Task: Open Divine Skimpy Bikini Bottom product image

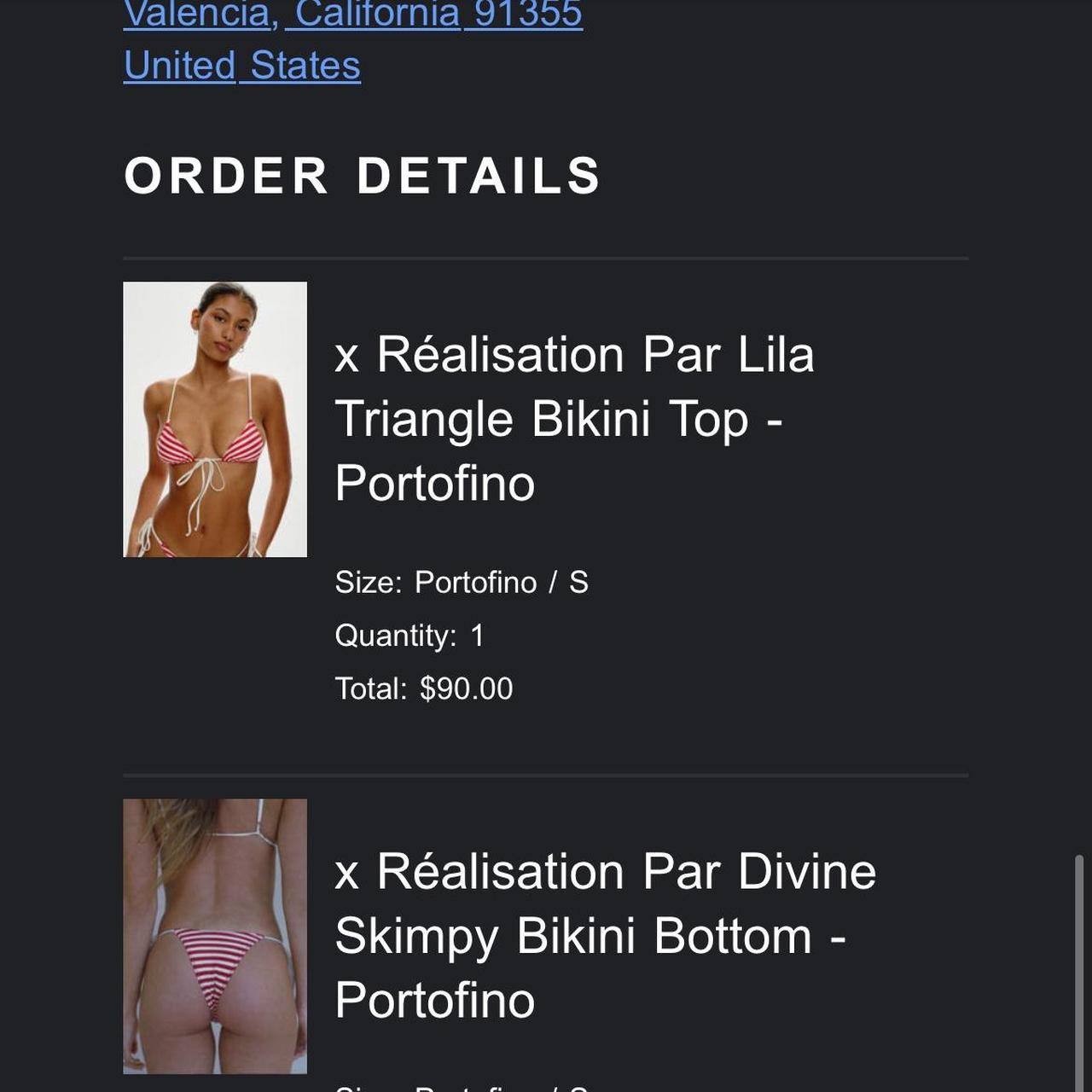Action: pyautogui.click(x=215, y=936)
